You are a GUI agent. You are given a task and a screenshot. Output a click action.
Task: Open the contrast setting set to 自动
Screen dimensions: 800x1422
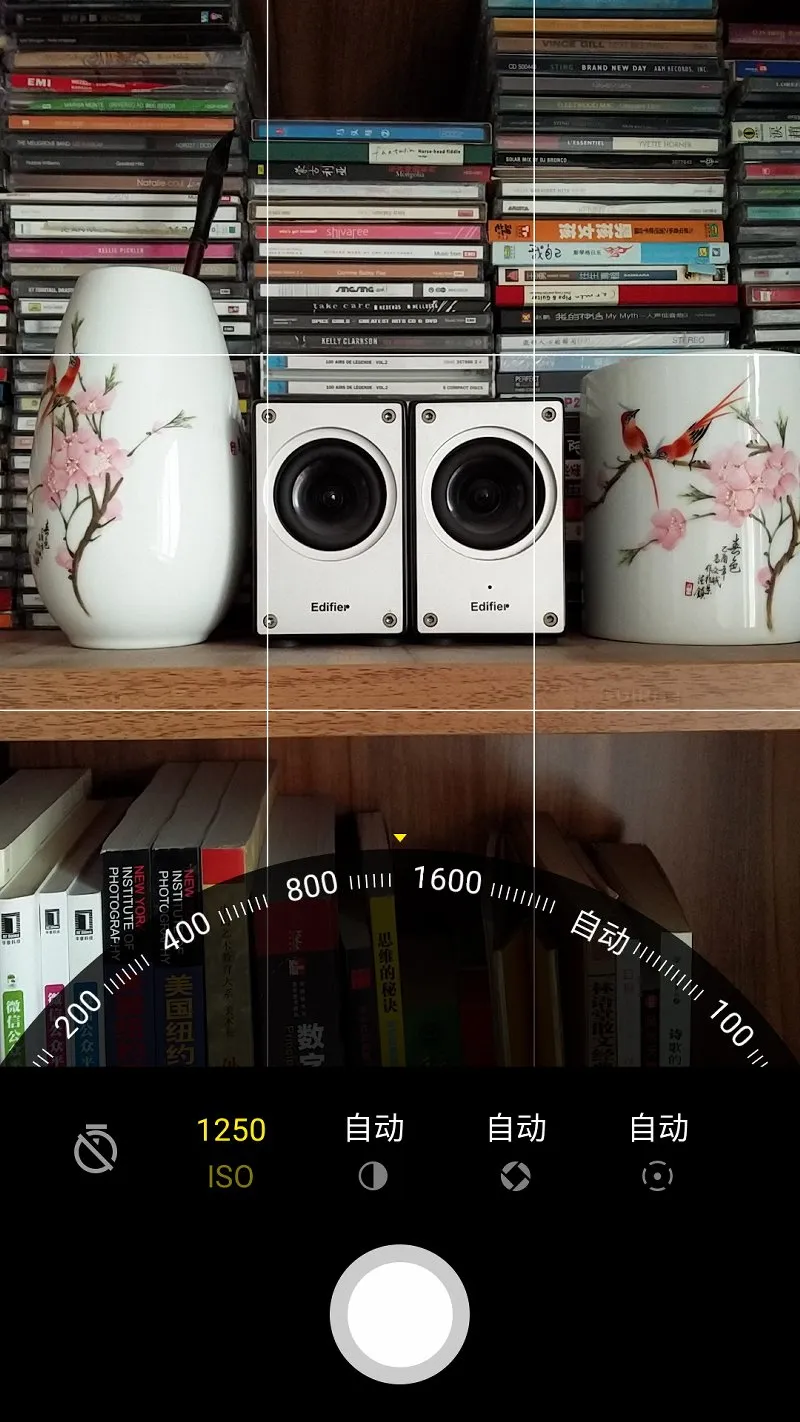pyautogui.click(x=373, y=1150)
